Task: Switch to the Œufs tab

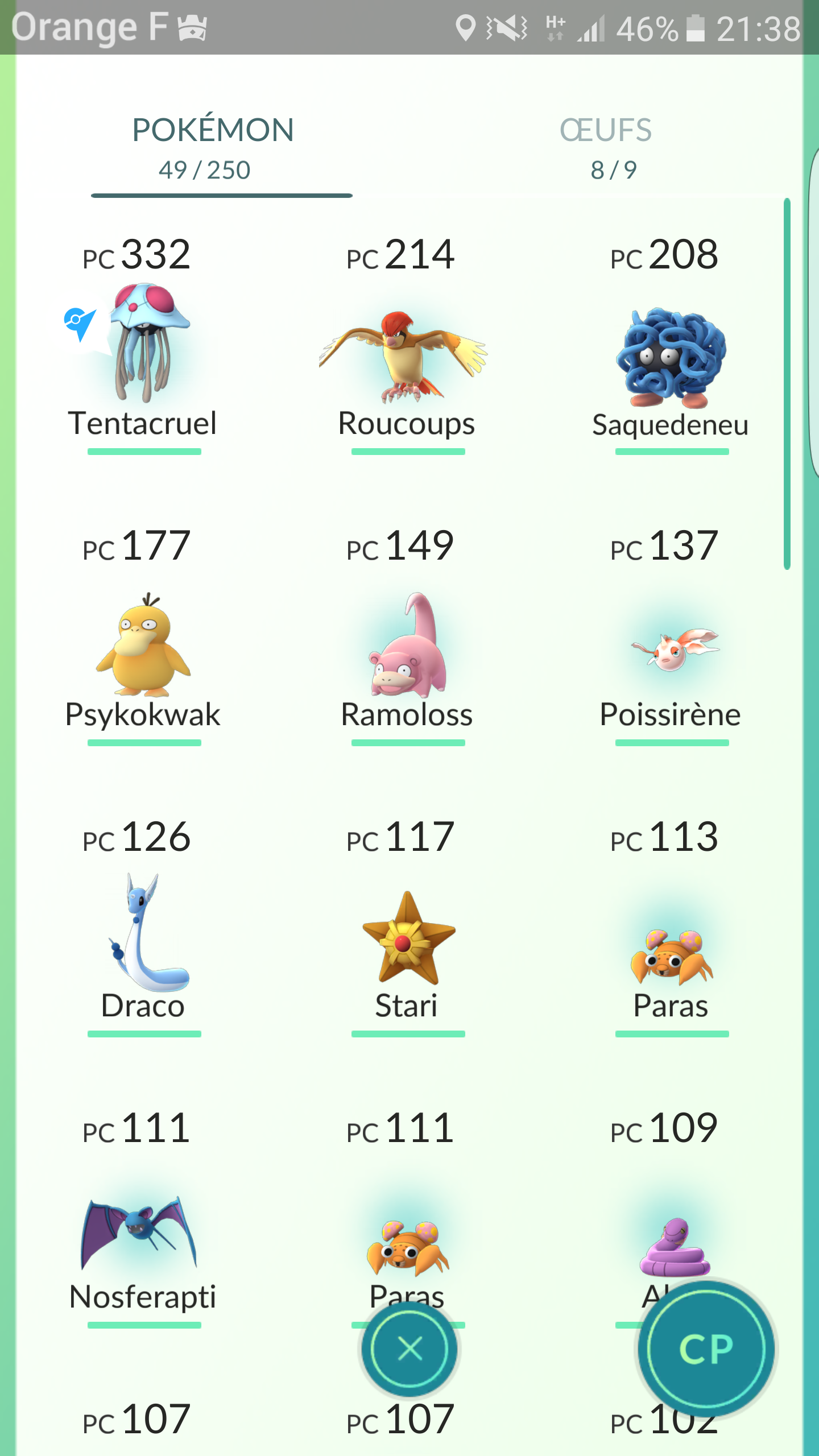Action: [606, 148]
